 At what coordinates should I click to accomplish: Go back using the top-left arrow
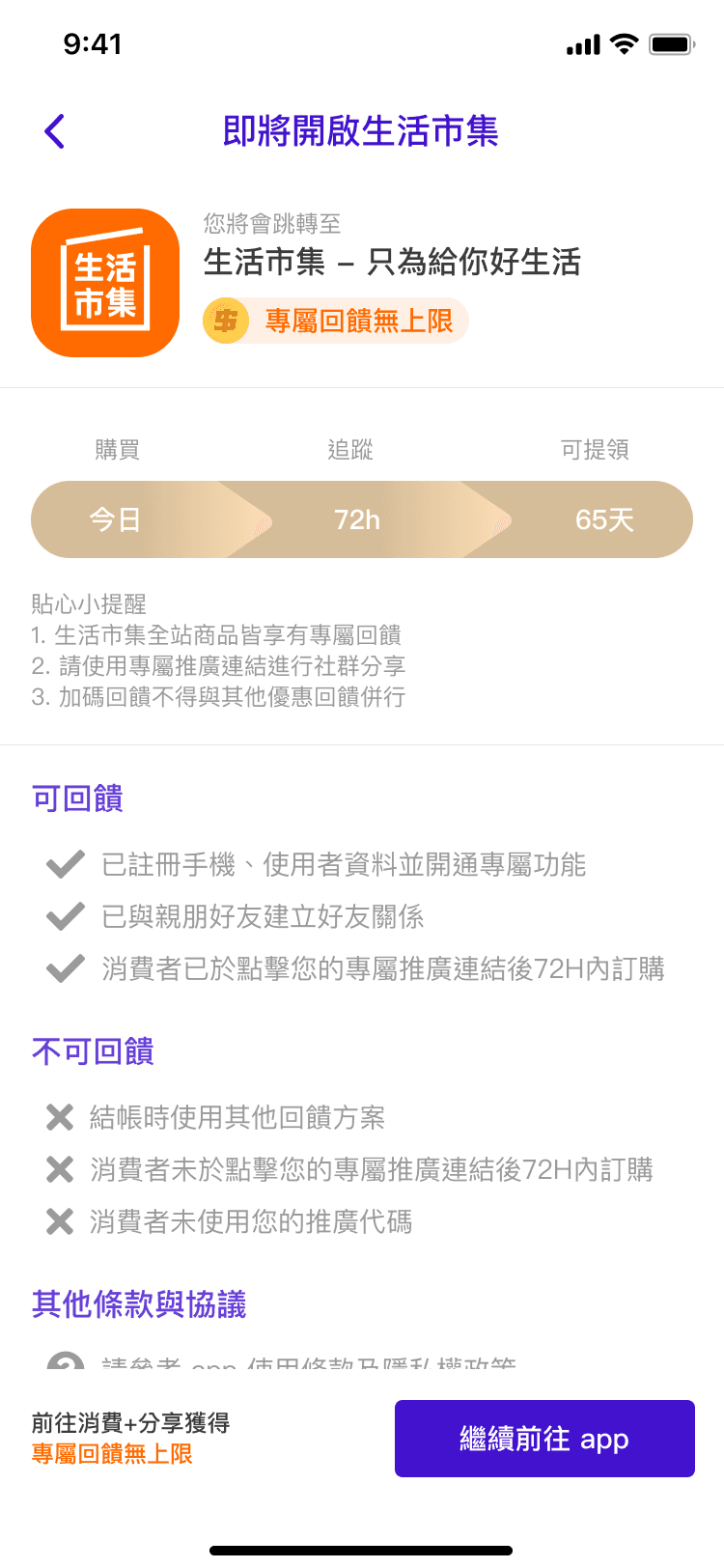(x=55, y=131)
